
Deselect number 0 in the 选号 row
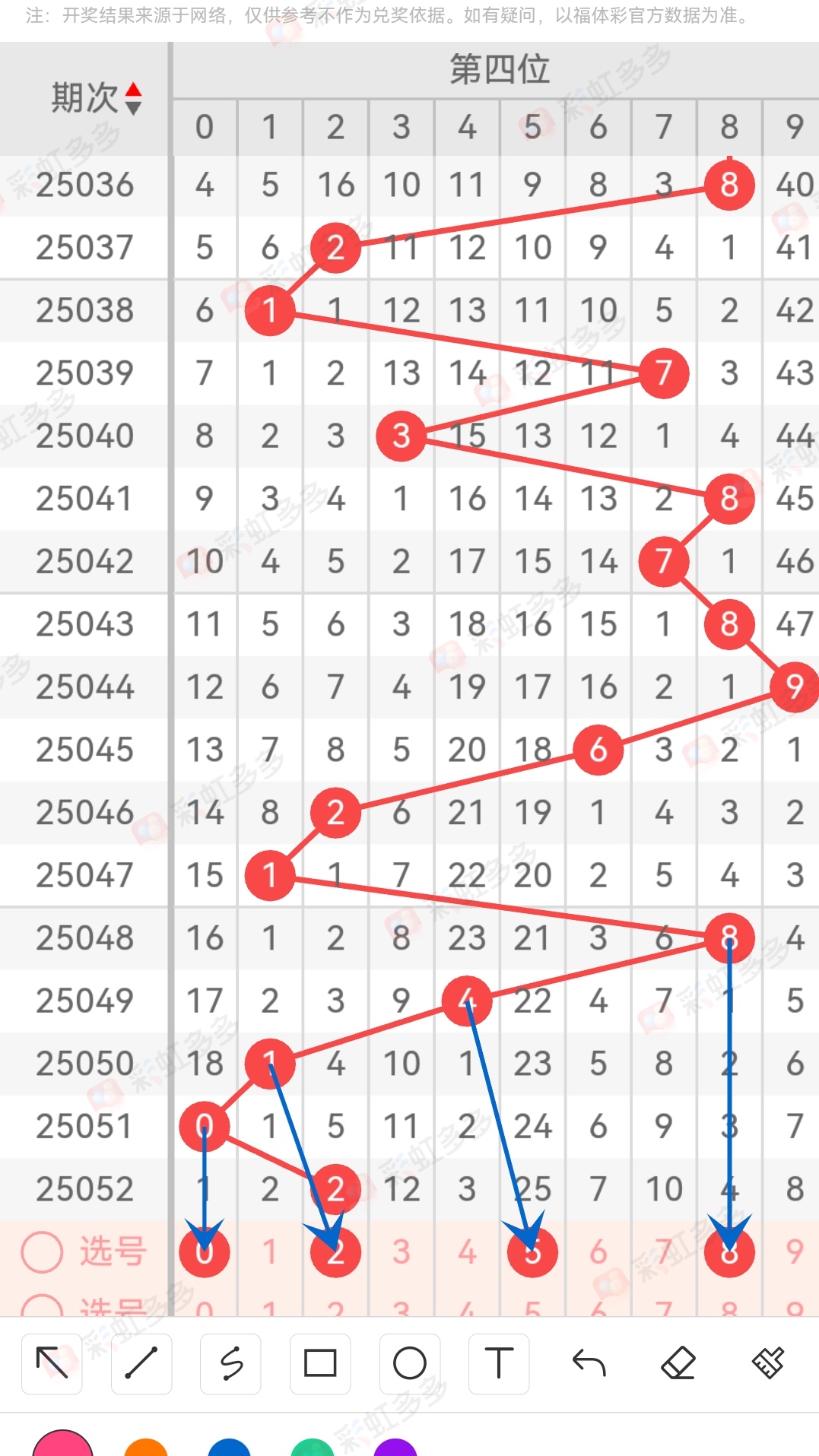(x=204, y=1251)
